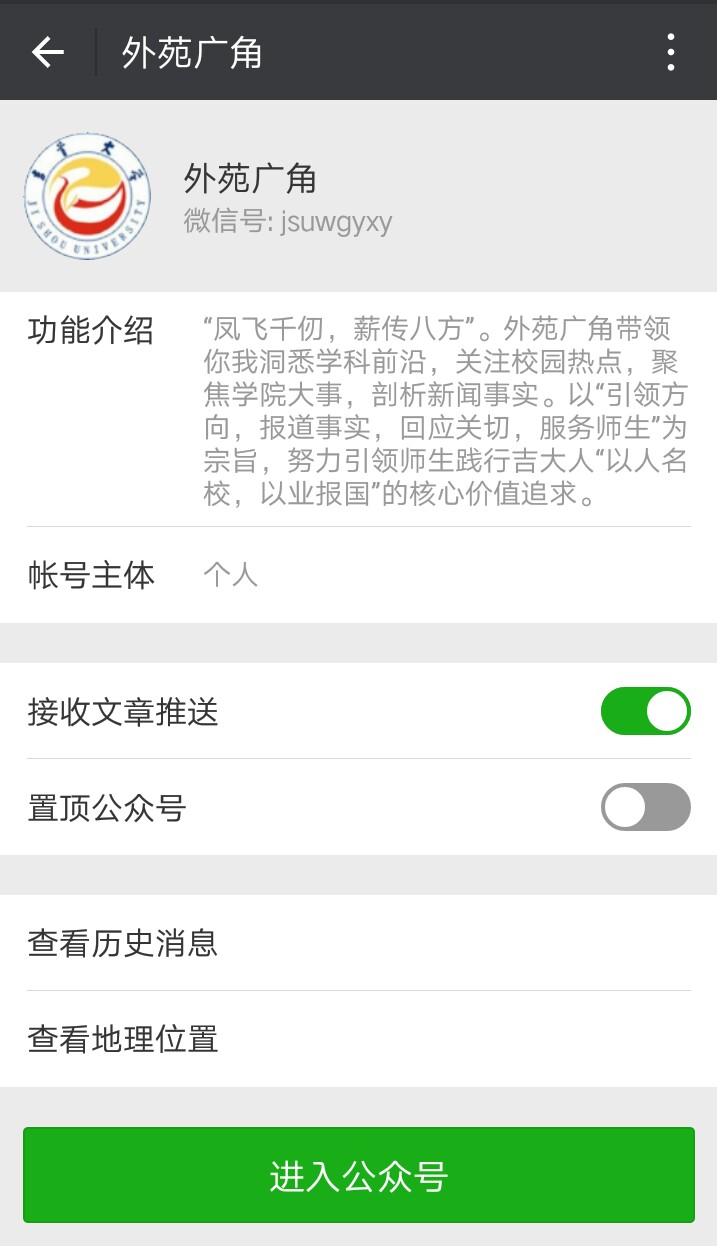The image size is (717, 1246).
Task: View the 外苑广角 account avatar
Action: tap(88, 197)
